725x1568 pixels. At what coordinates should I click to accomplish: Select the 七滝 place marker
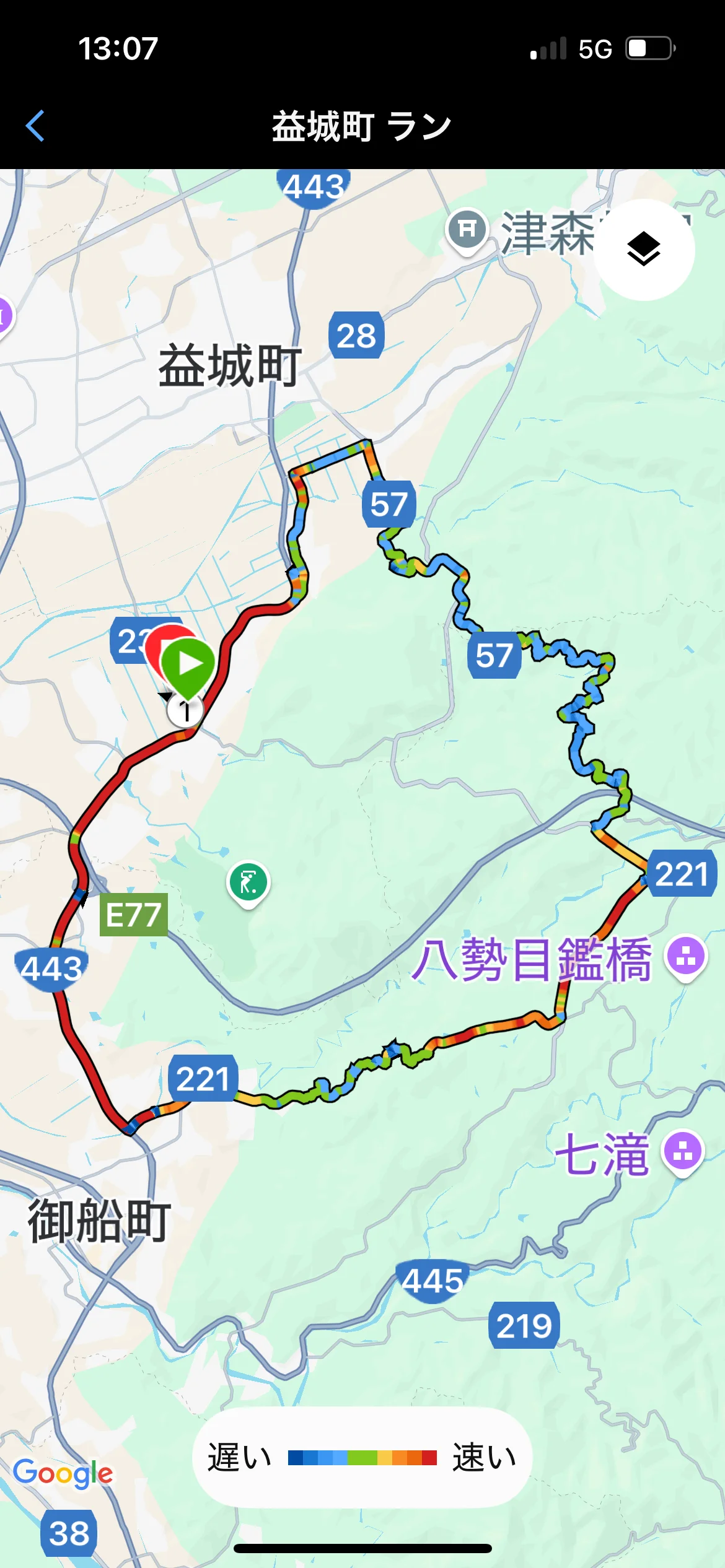click(x=683, y=1151)
